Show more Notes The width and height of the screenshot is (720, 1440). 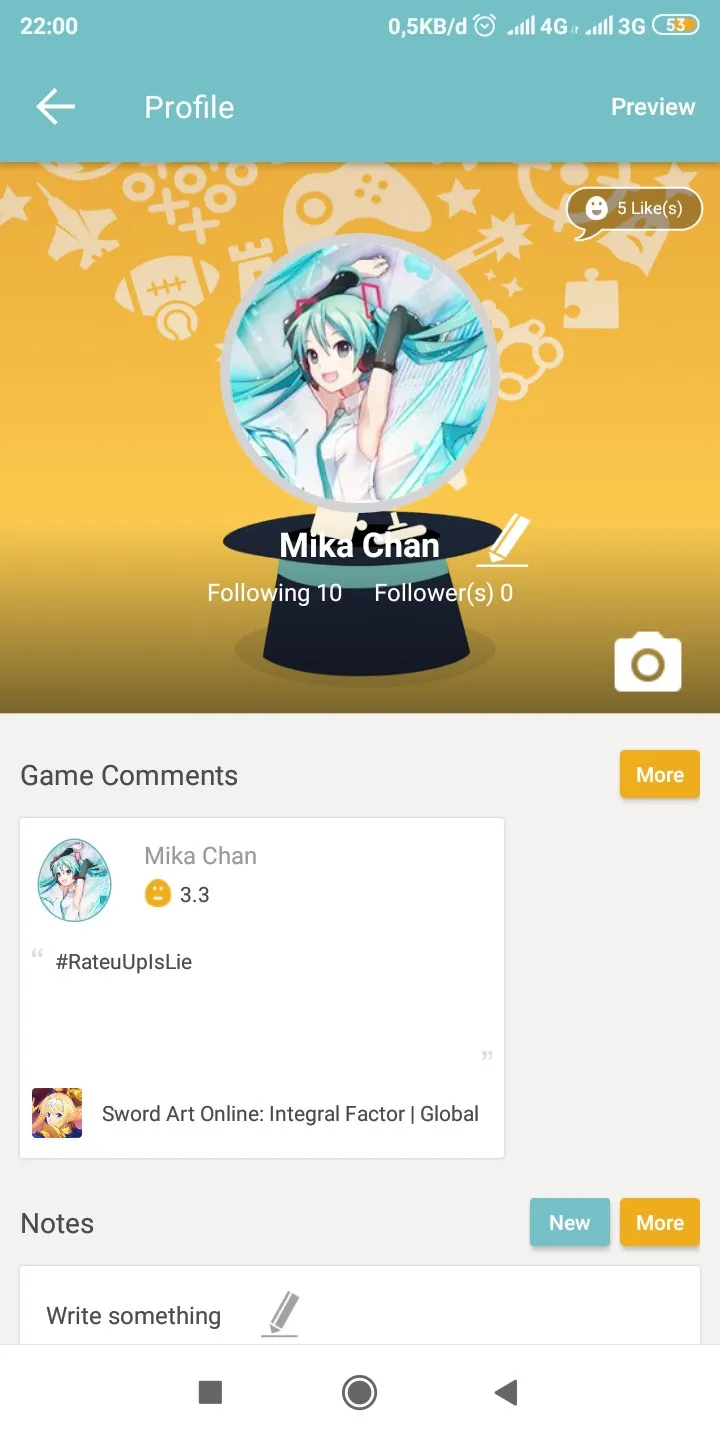pos(659,1223)
